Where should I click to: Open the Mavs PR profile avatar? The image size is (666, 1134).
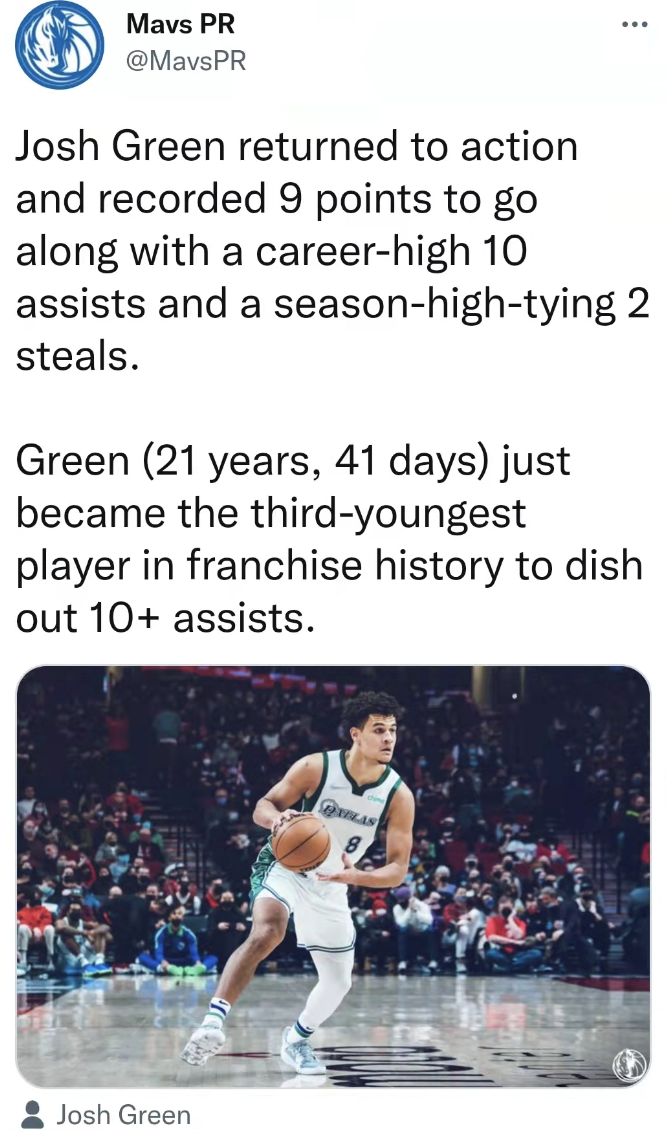tap(61, 46)
